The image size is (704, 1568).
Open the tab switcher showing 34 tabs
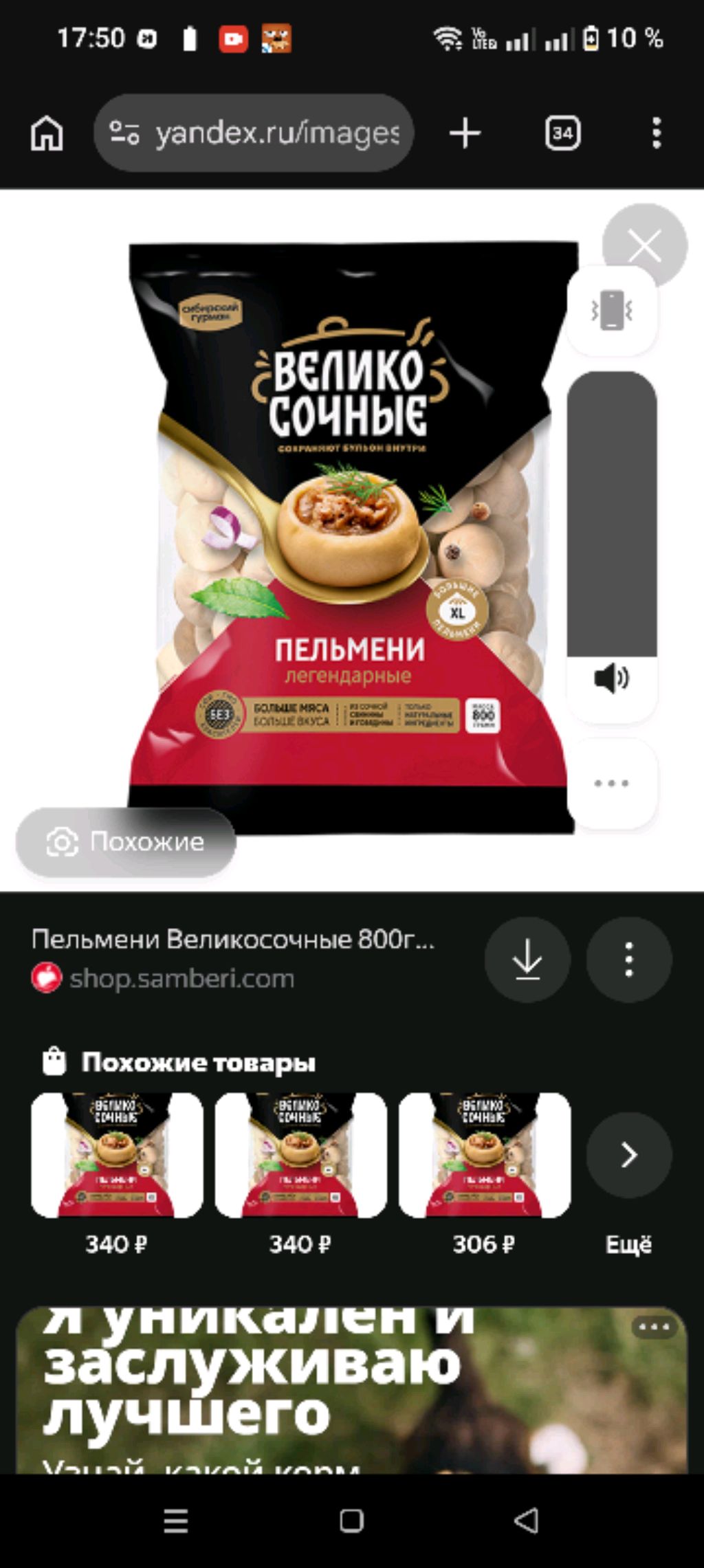point(562,133)
